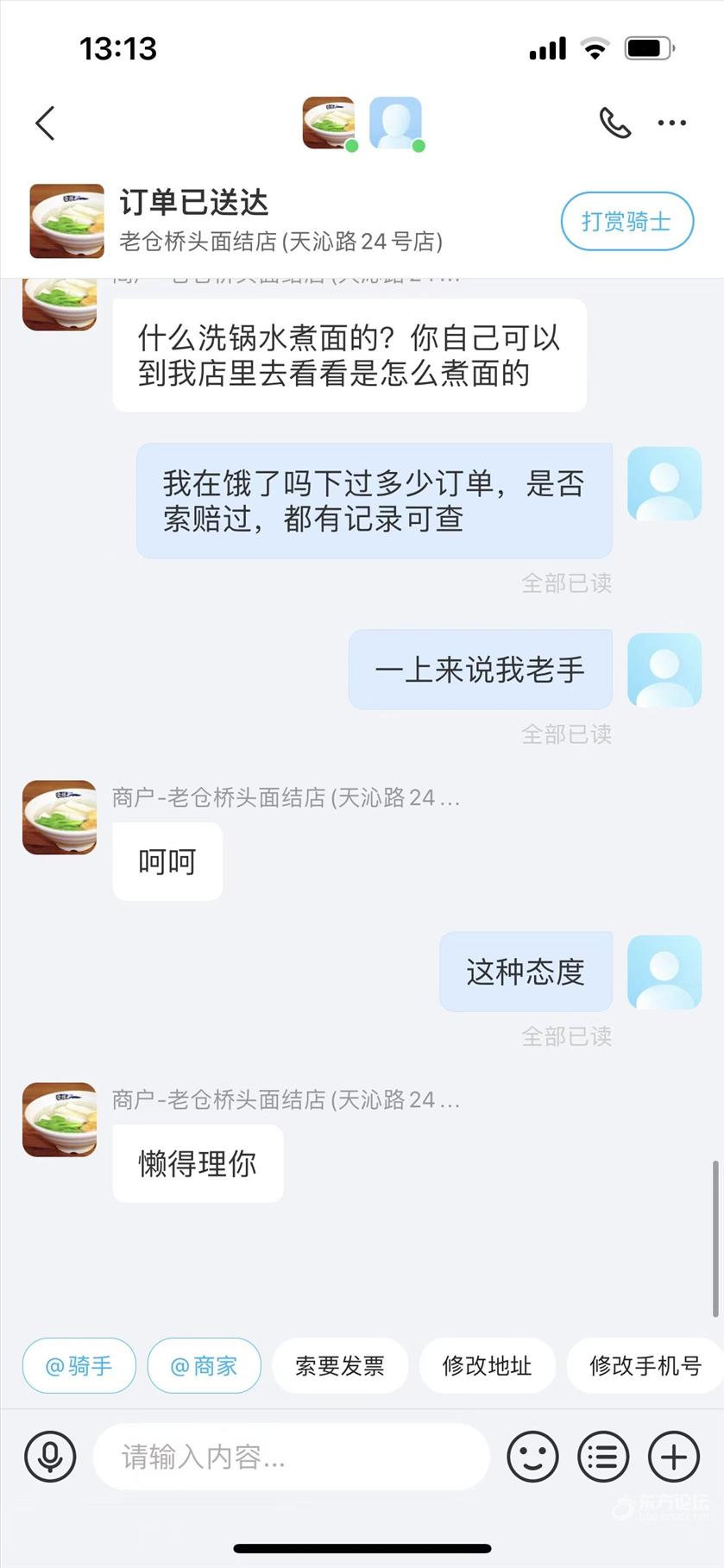Go back using the top-left arrow
Viewport: 724px width, 1568px height.
pyautogui.click(x=46, y=123)
